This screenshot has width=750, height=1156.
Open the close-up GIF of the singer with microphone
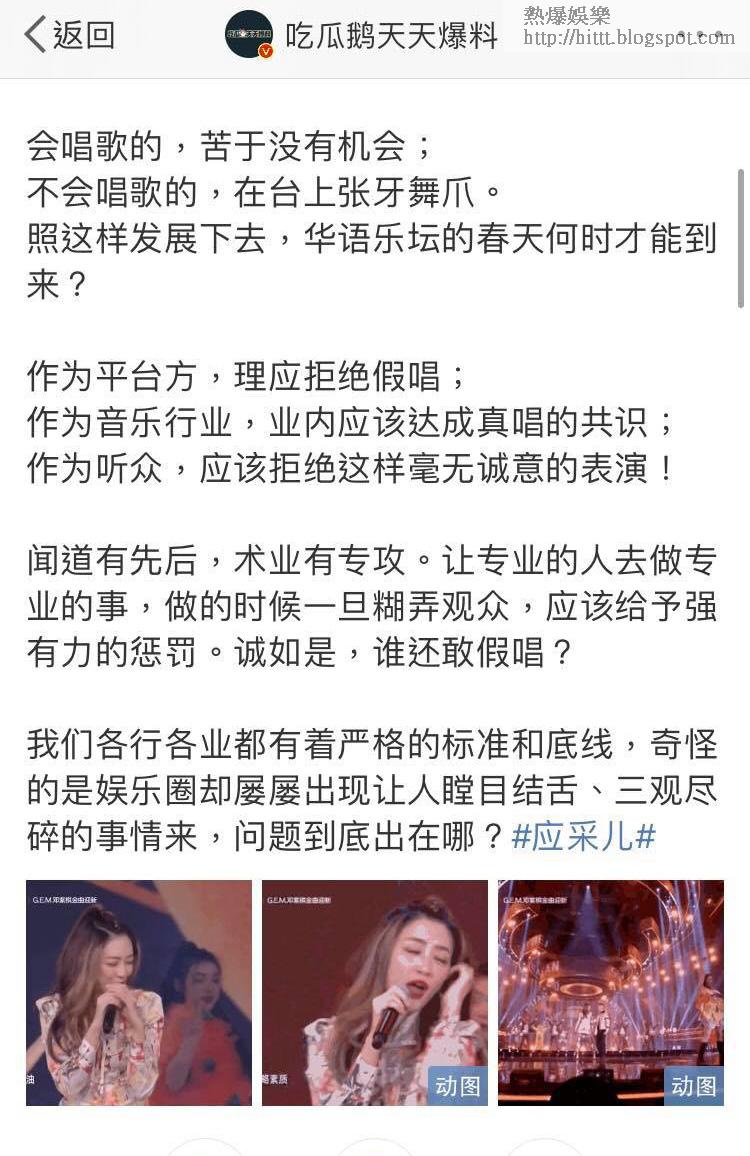(x=375, y=992)
